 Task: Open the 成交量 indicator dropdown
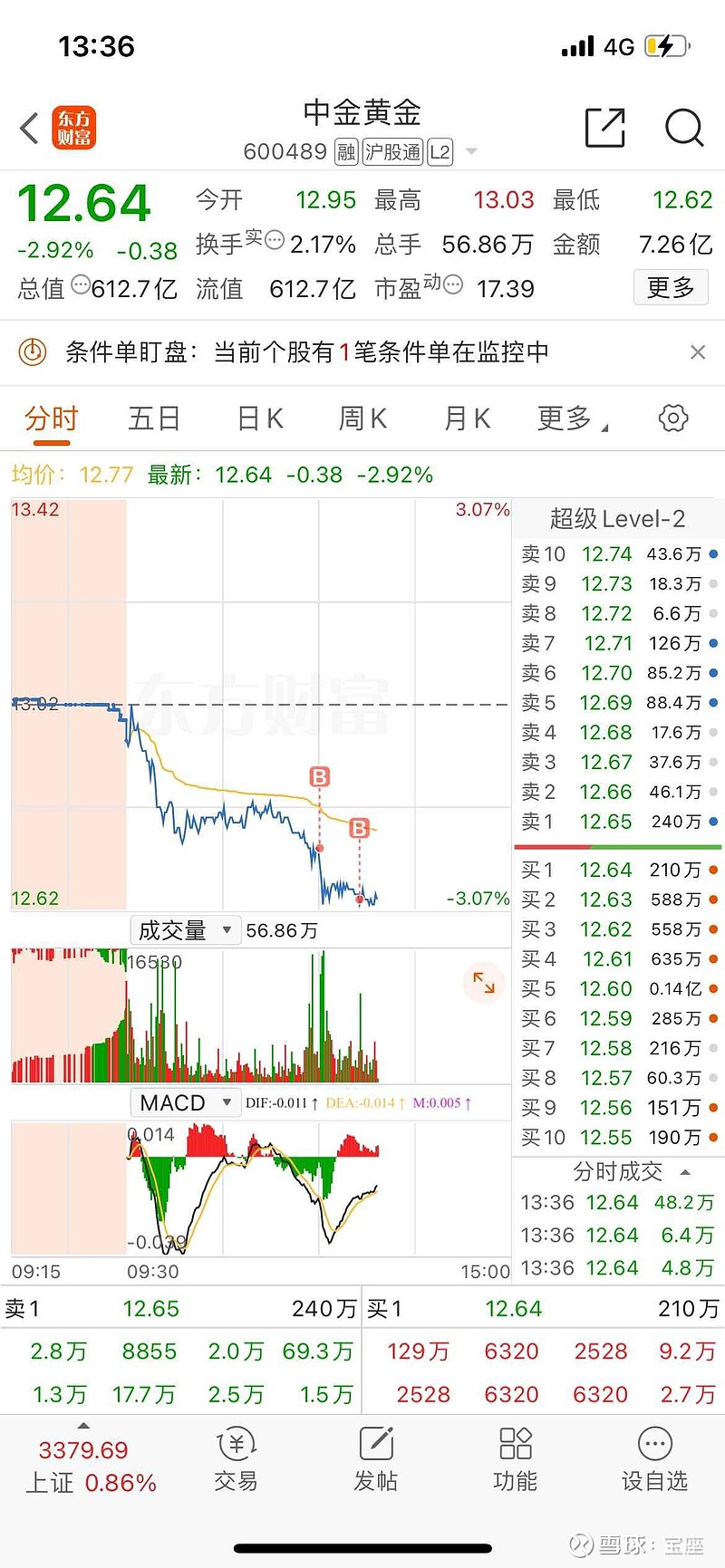(186, 930)
